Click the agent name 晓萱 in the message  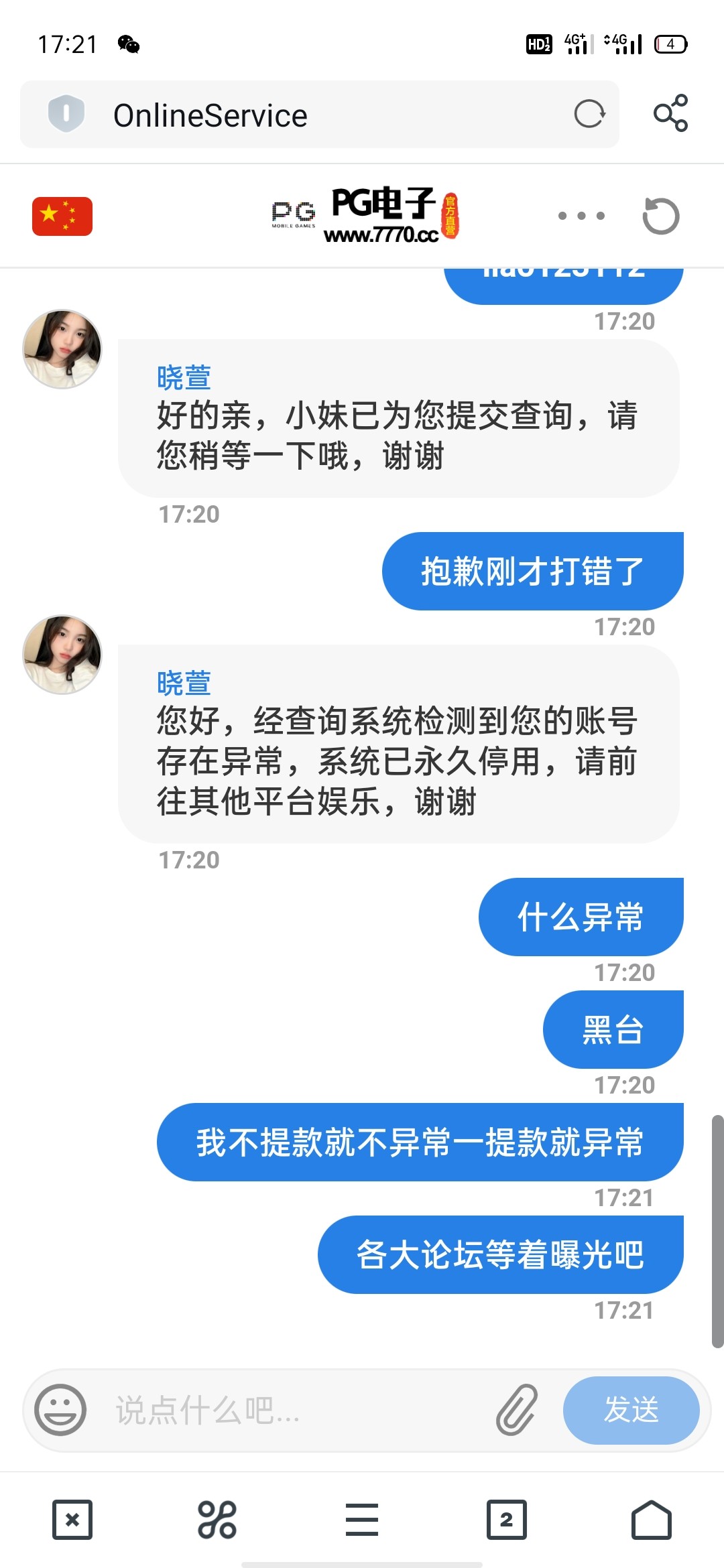coord(183,681)
